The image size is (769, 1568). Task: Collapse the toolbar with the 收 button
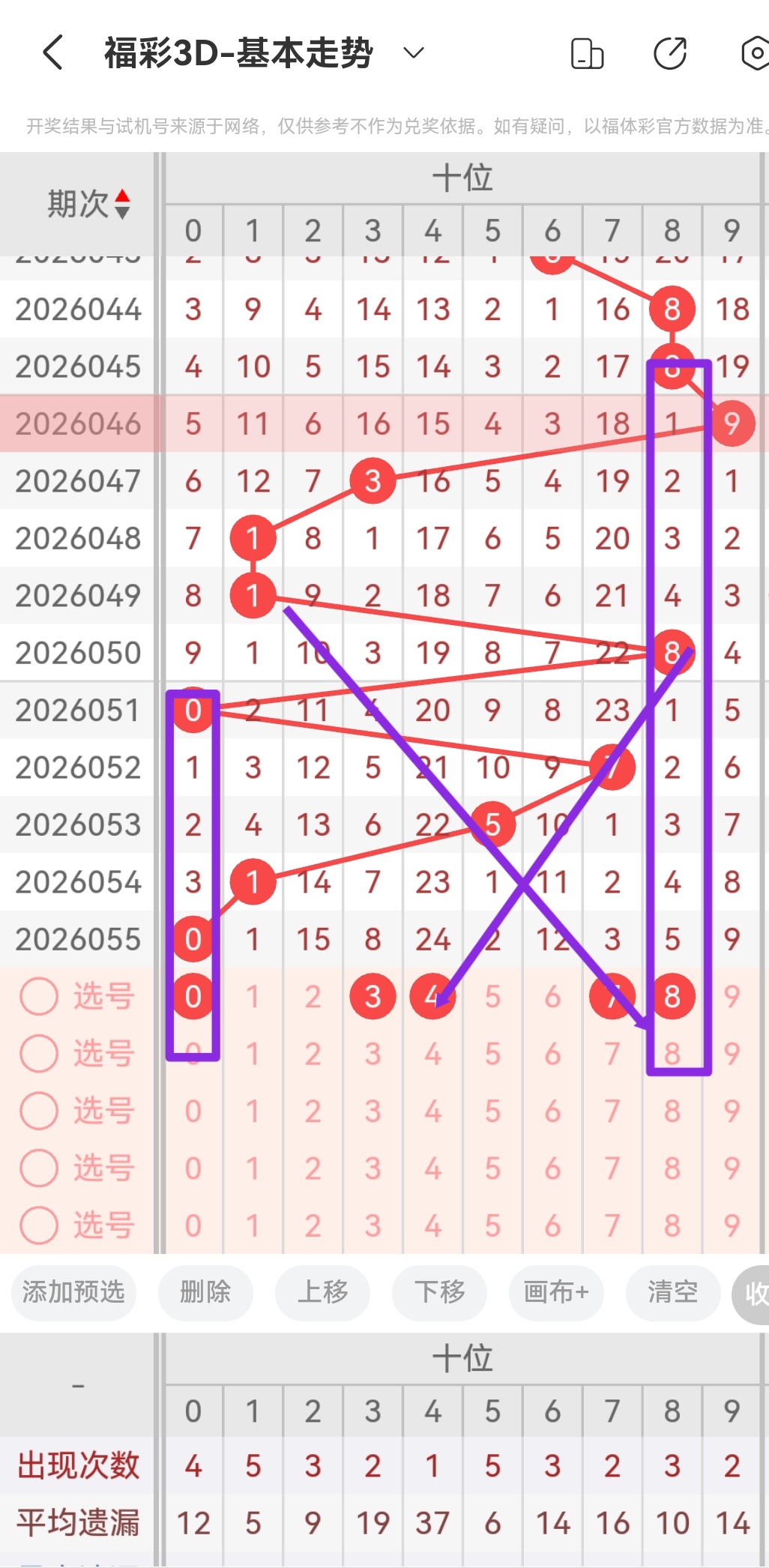coord(757,1293)
